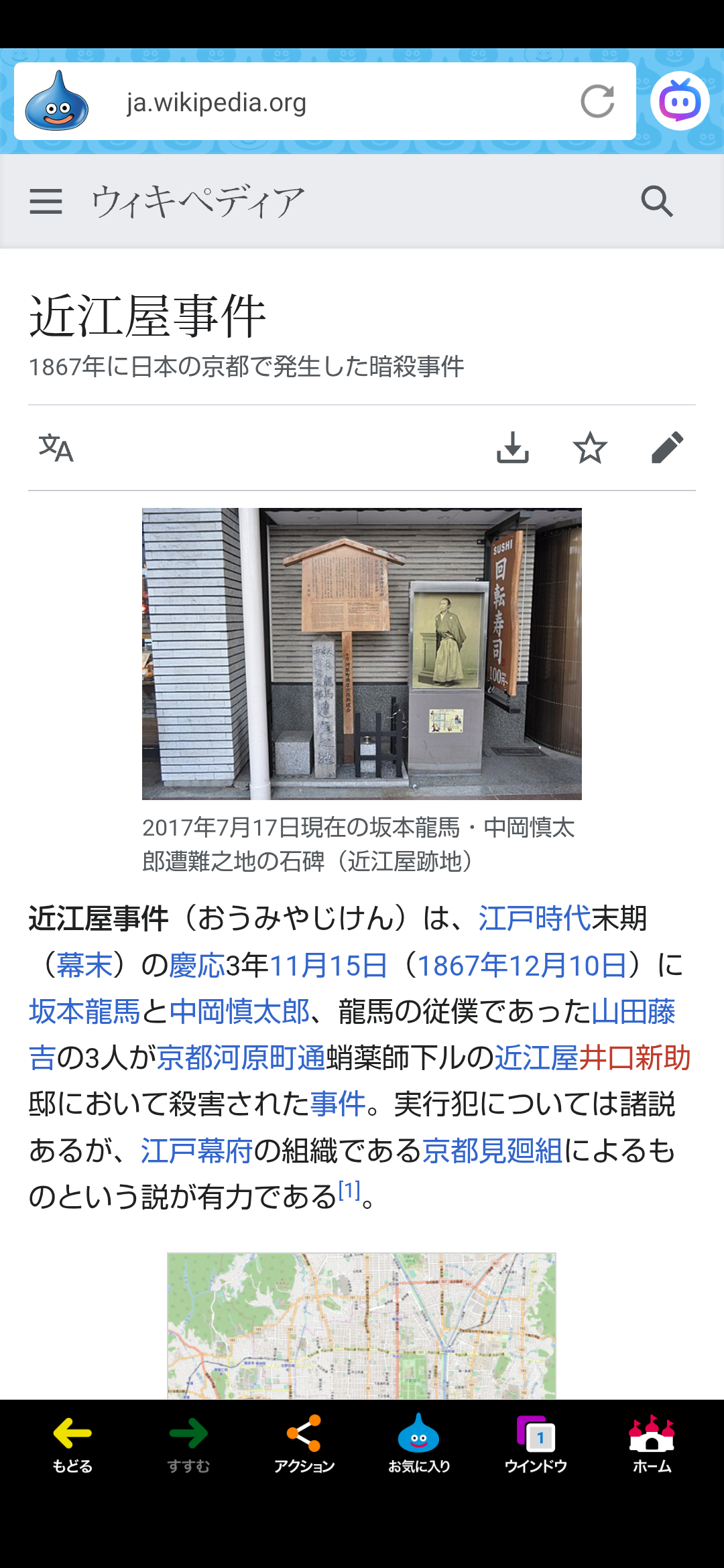
Task: Visit the 中岡慎太郎 article link
Action: click(239, 1012)
